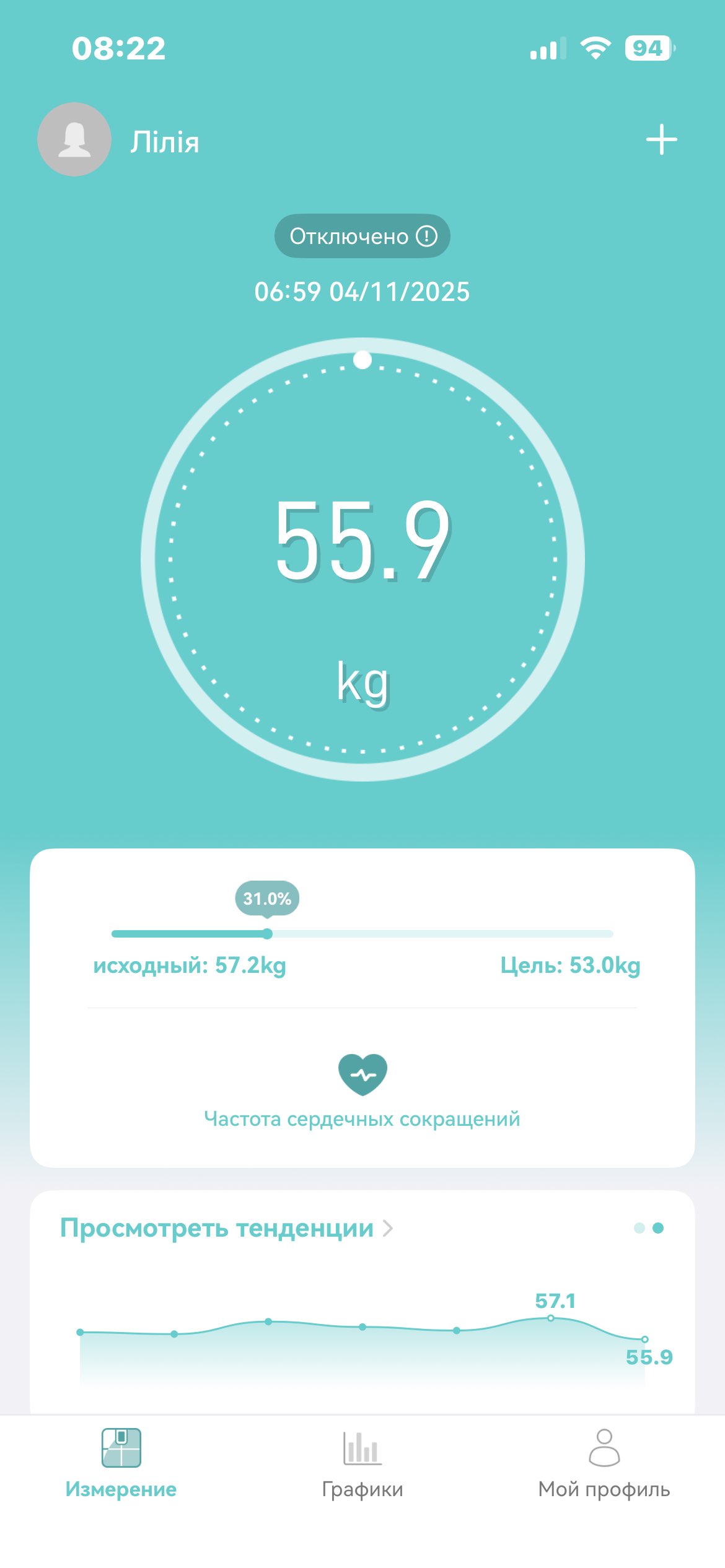This screenshot has height=1568, width=725.
Task: Tap the trends chart page indicator dots
Action: (x=649, y=1228)
